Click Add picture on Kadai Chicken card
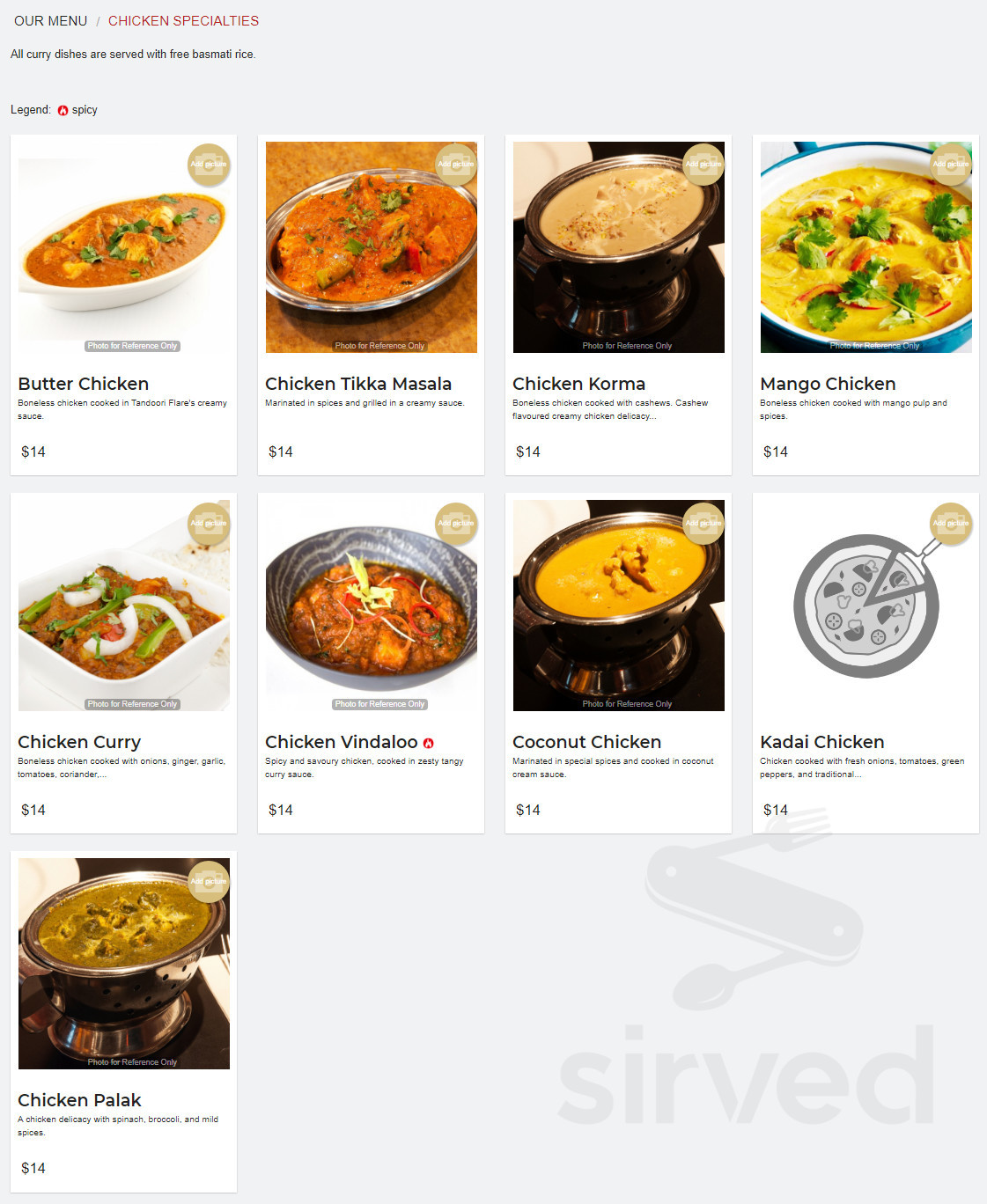 point(951,524)
